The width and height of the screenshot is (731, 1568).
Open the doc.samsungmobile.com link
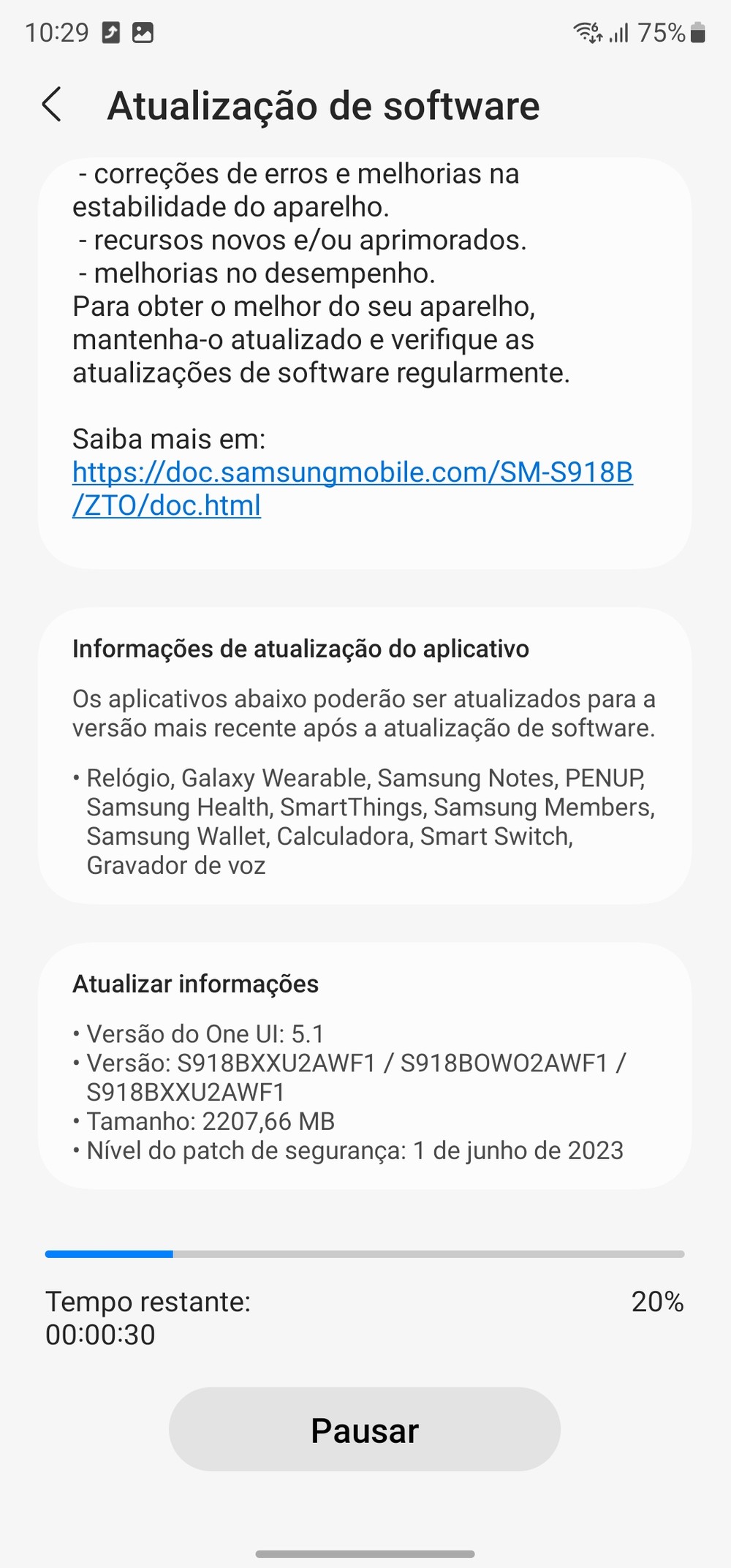point(352,473)
